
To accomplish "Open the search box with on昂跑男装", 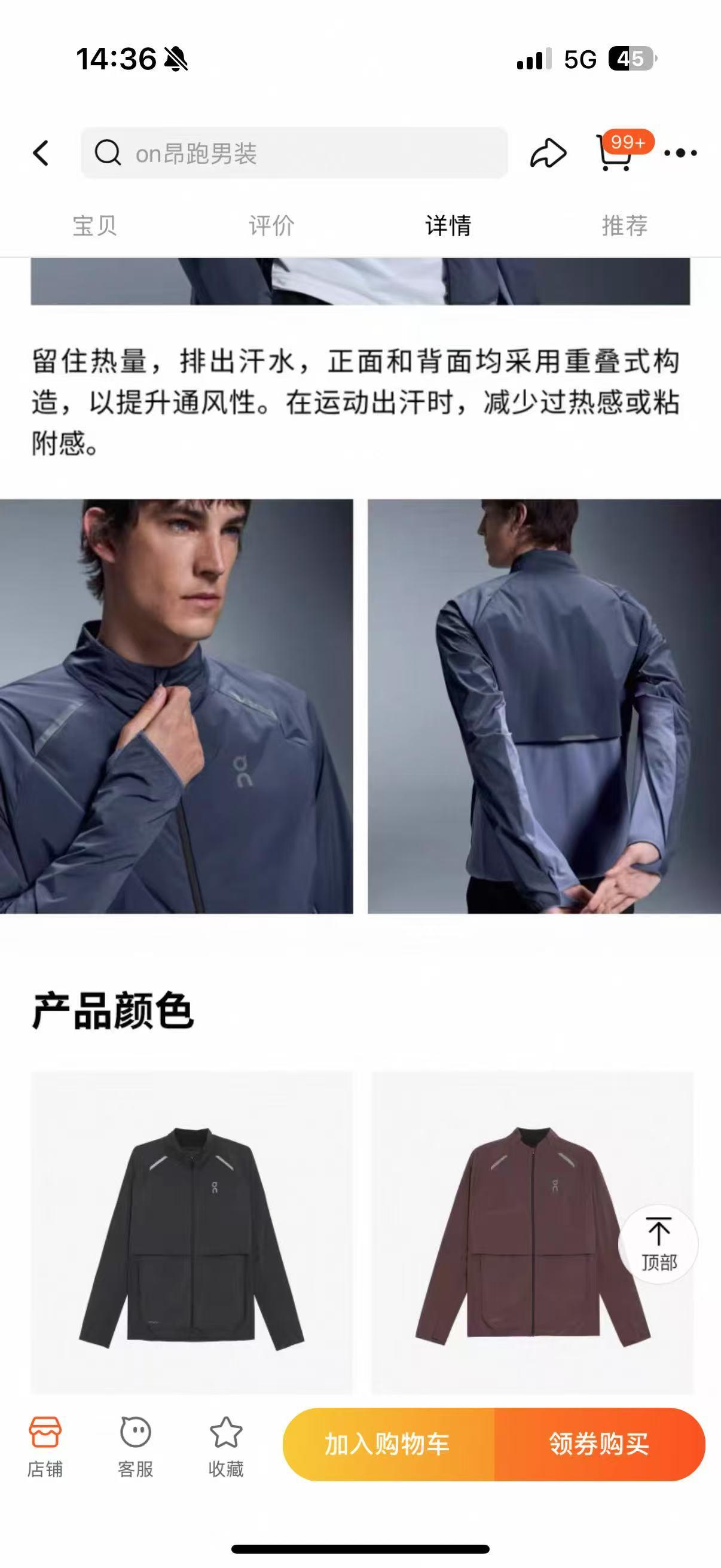I will pyautogui.click(x=294, y=152).
